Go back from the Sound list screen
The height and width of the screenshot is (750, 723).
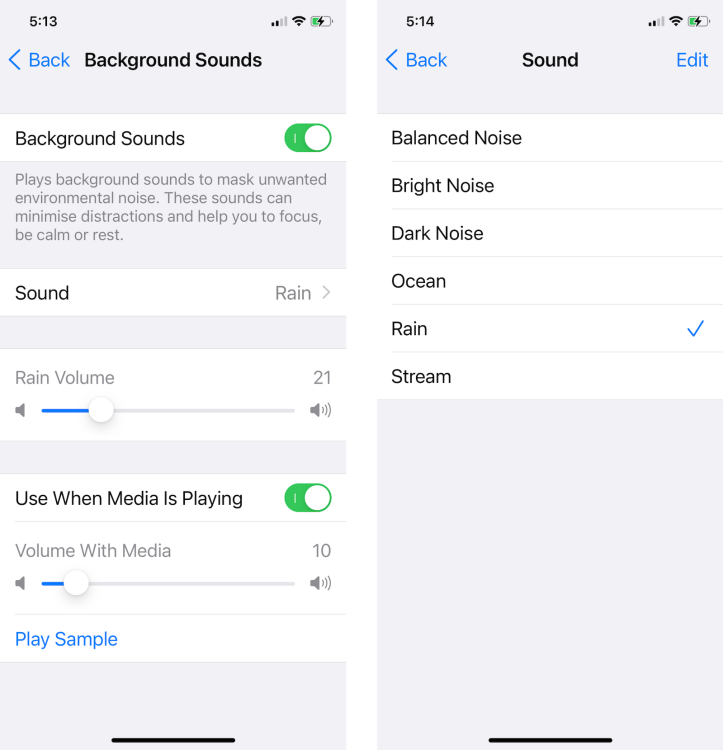(416, 60)
